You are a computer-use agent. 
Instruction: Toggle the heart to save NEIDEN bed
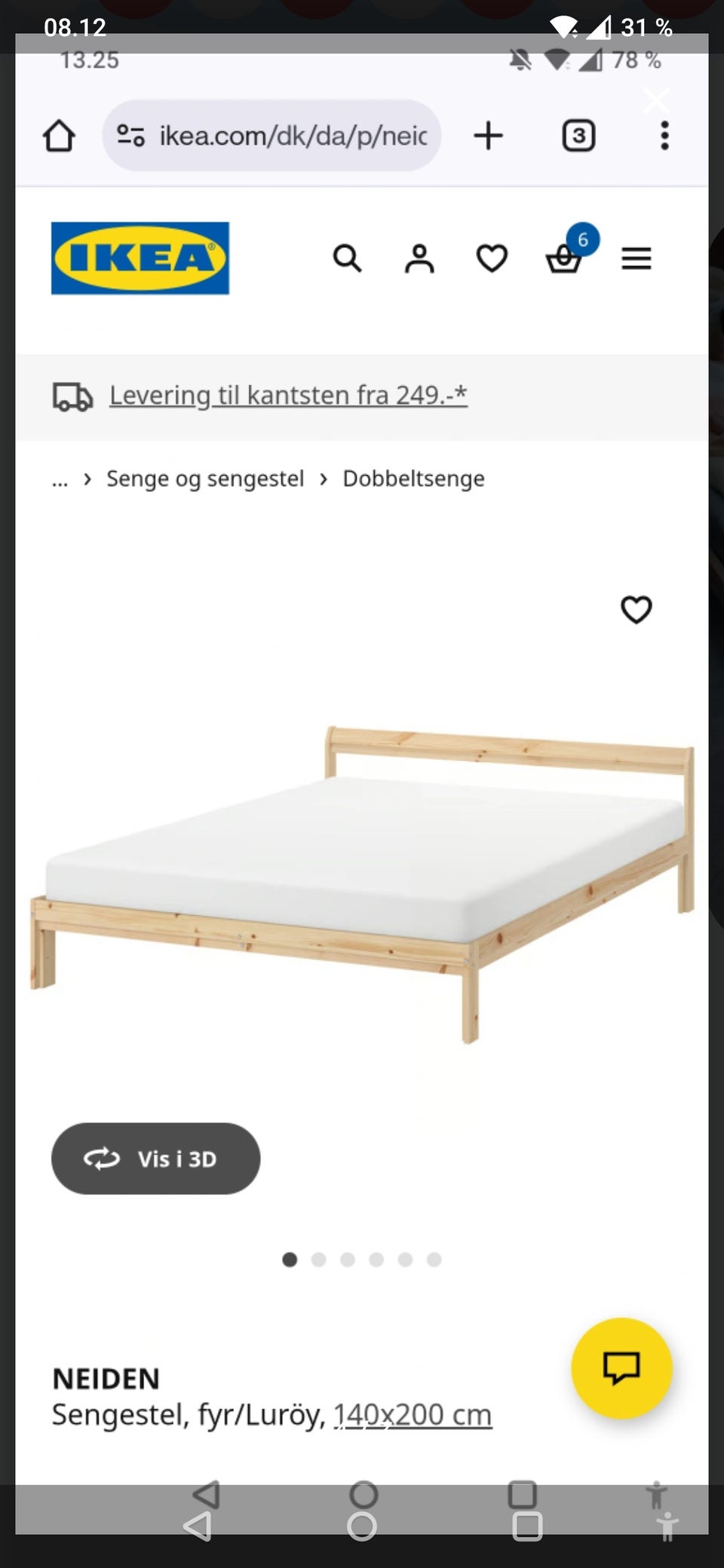637,611
